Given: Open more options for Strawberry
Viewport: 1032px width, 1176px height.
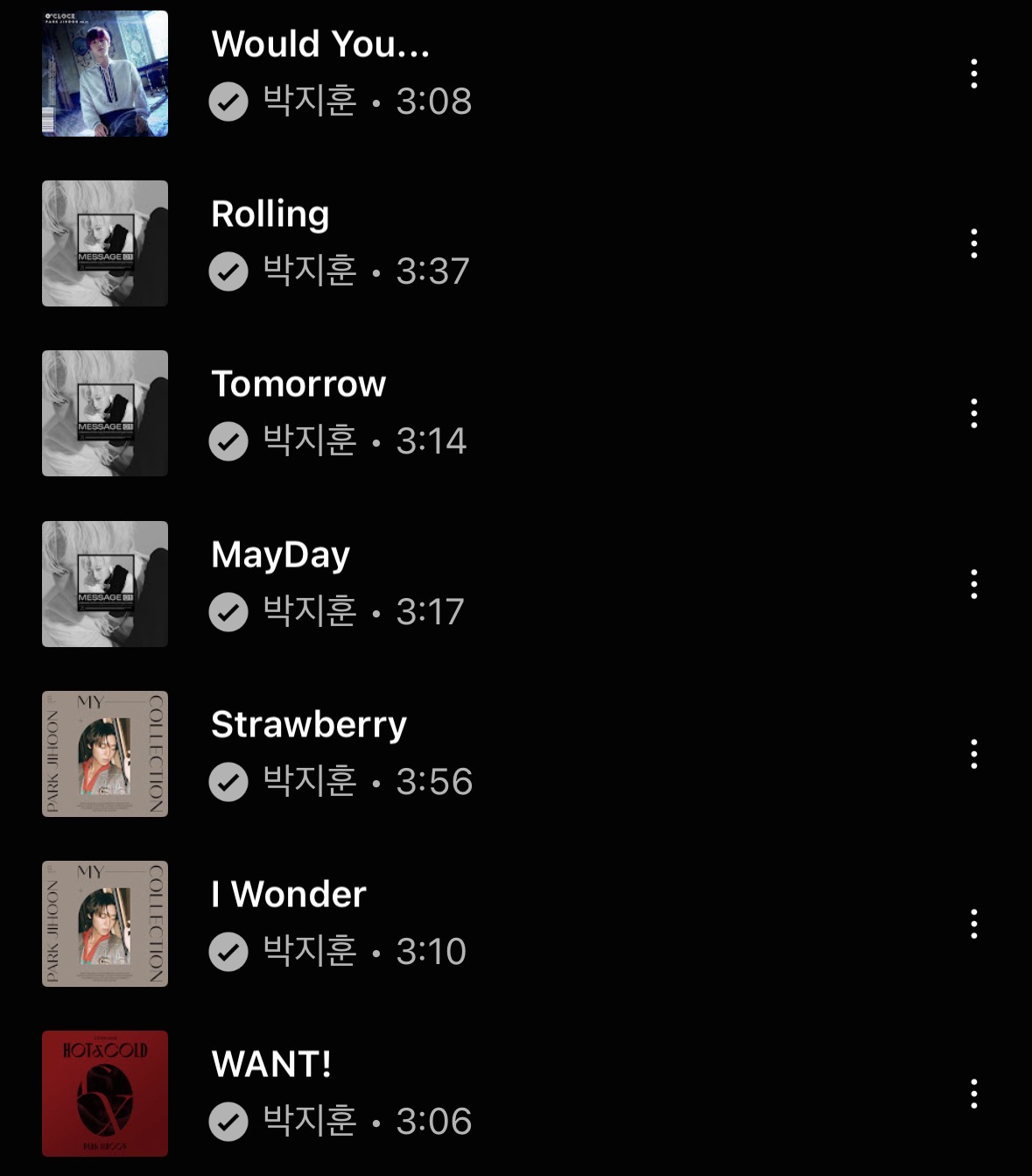Looking at the screenshot, I should click(973, 754).
